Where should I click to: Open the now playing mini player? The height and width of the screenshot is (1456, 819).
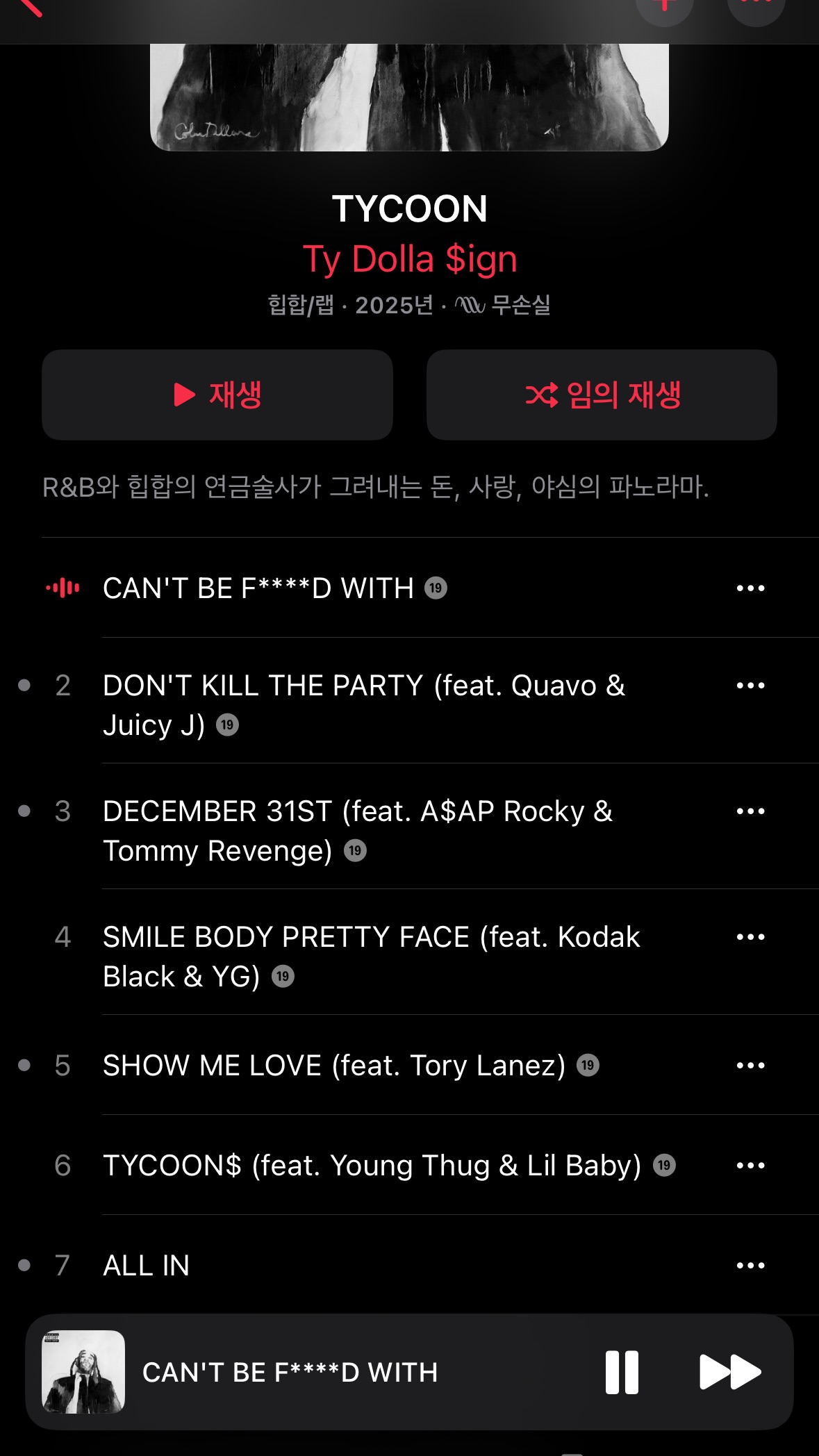(290, 1372)
